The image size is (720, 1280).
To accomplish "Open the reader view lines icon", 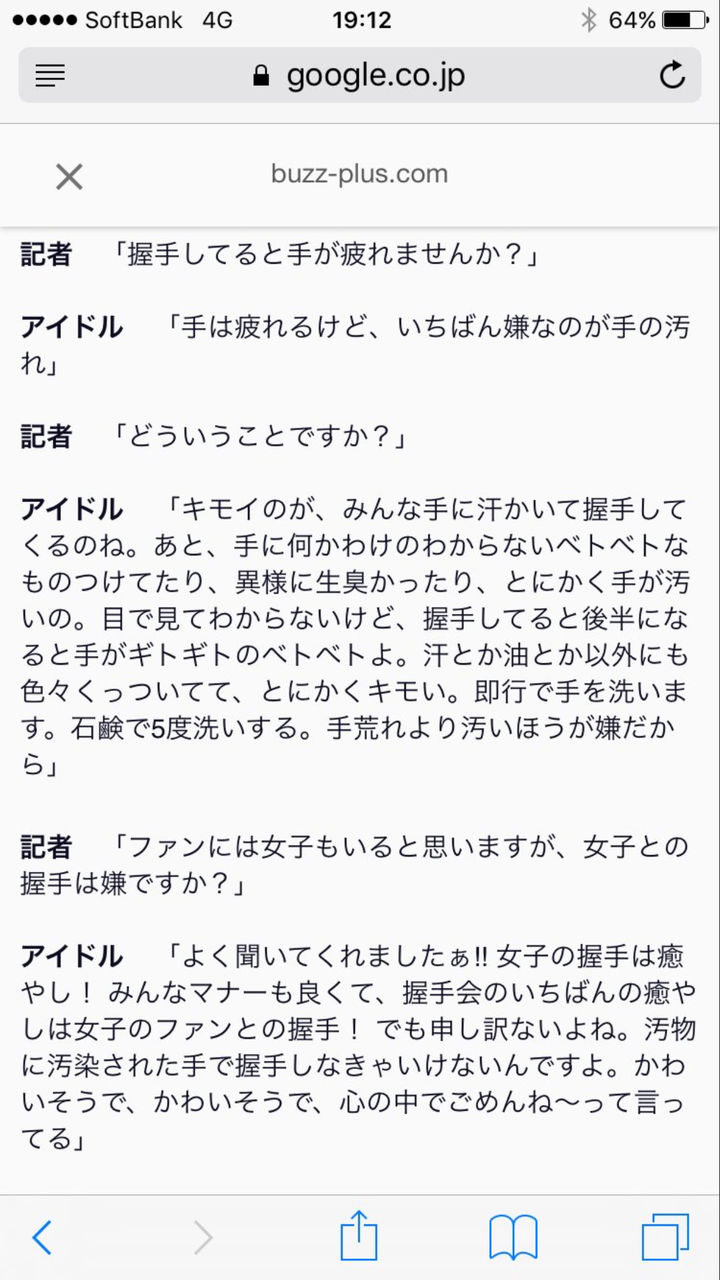I will 50,75.
